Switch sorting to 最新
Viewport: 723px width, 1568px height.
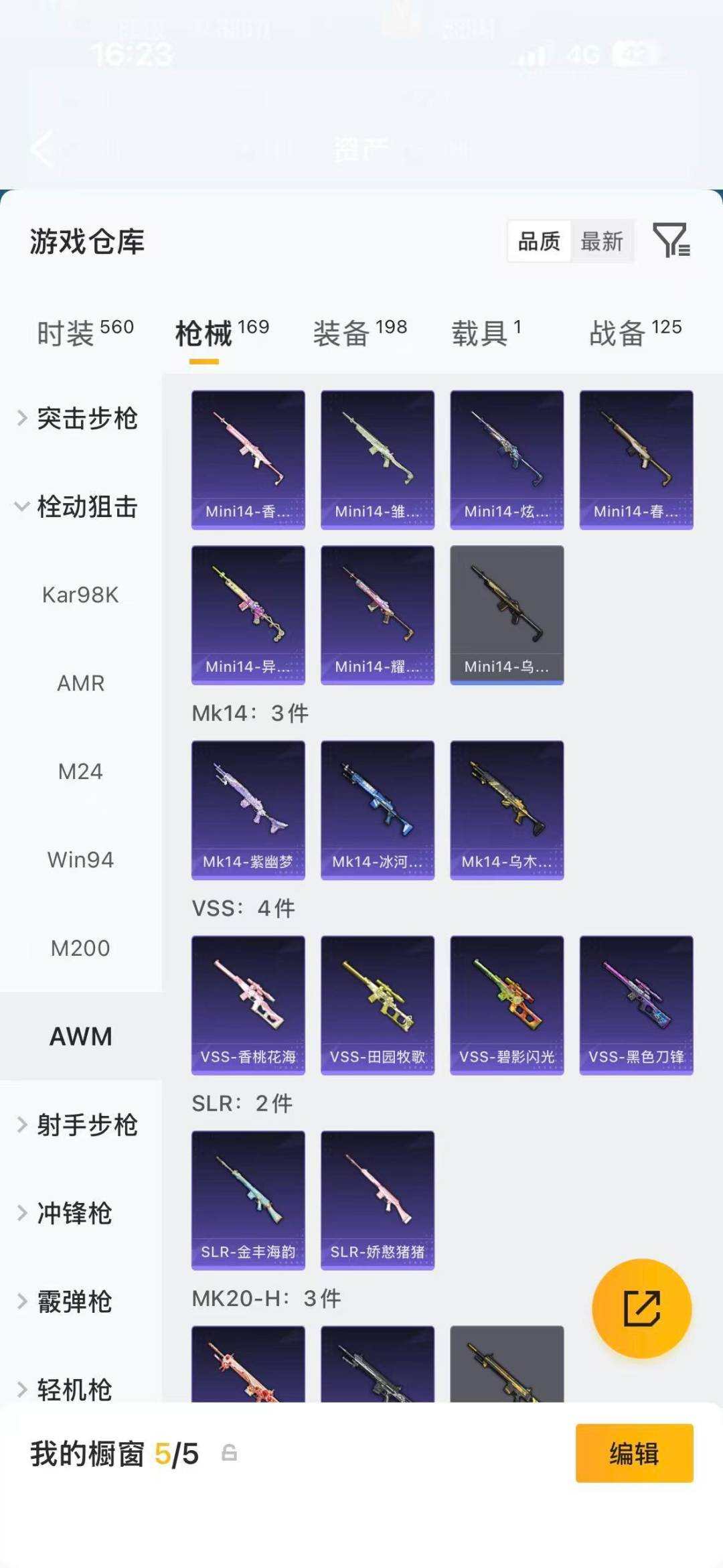tap(601, 242)
